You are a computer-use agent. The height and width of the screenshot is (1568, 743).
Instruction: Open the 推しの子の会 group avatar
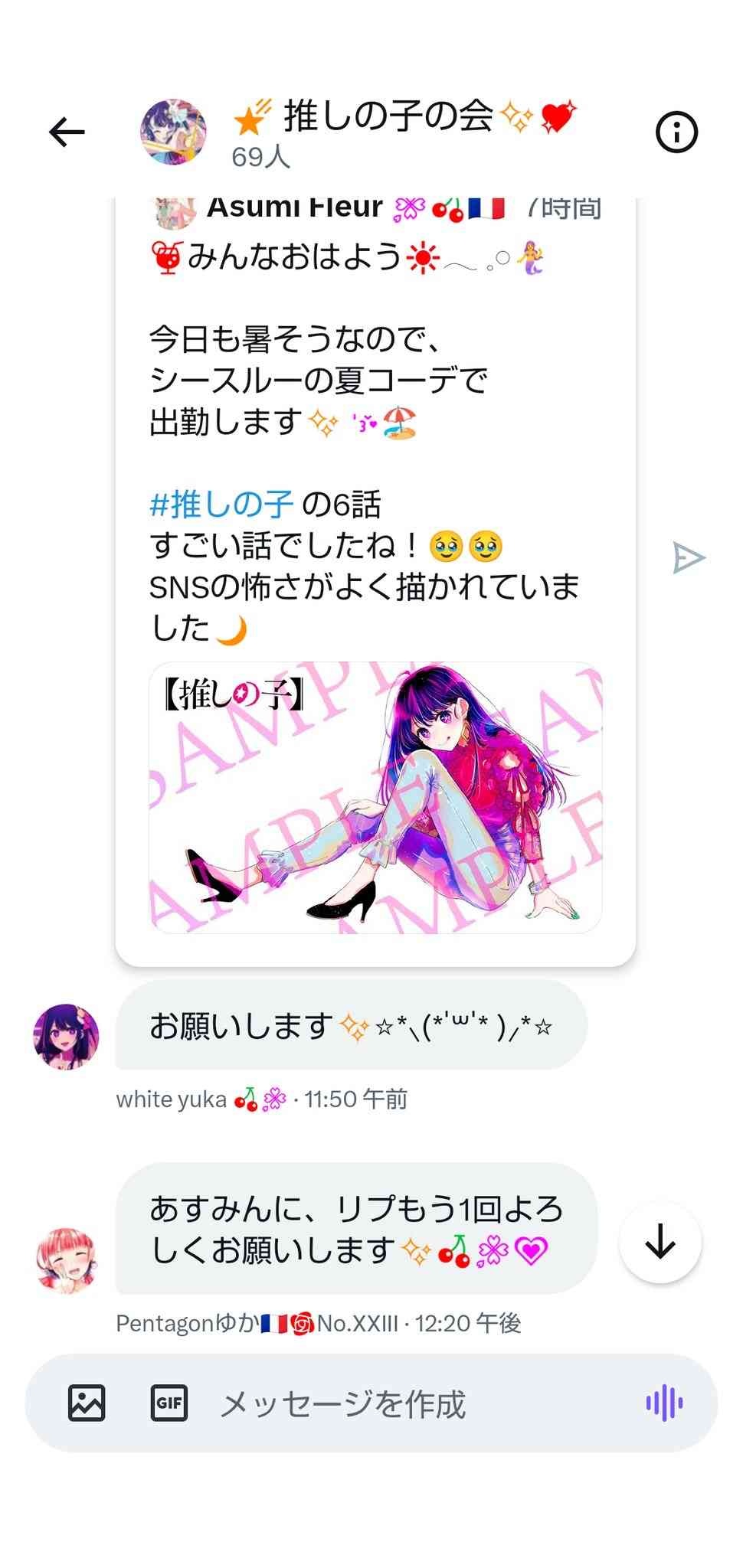click(x=173, y=132)
